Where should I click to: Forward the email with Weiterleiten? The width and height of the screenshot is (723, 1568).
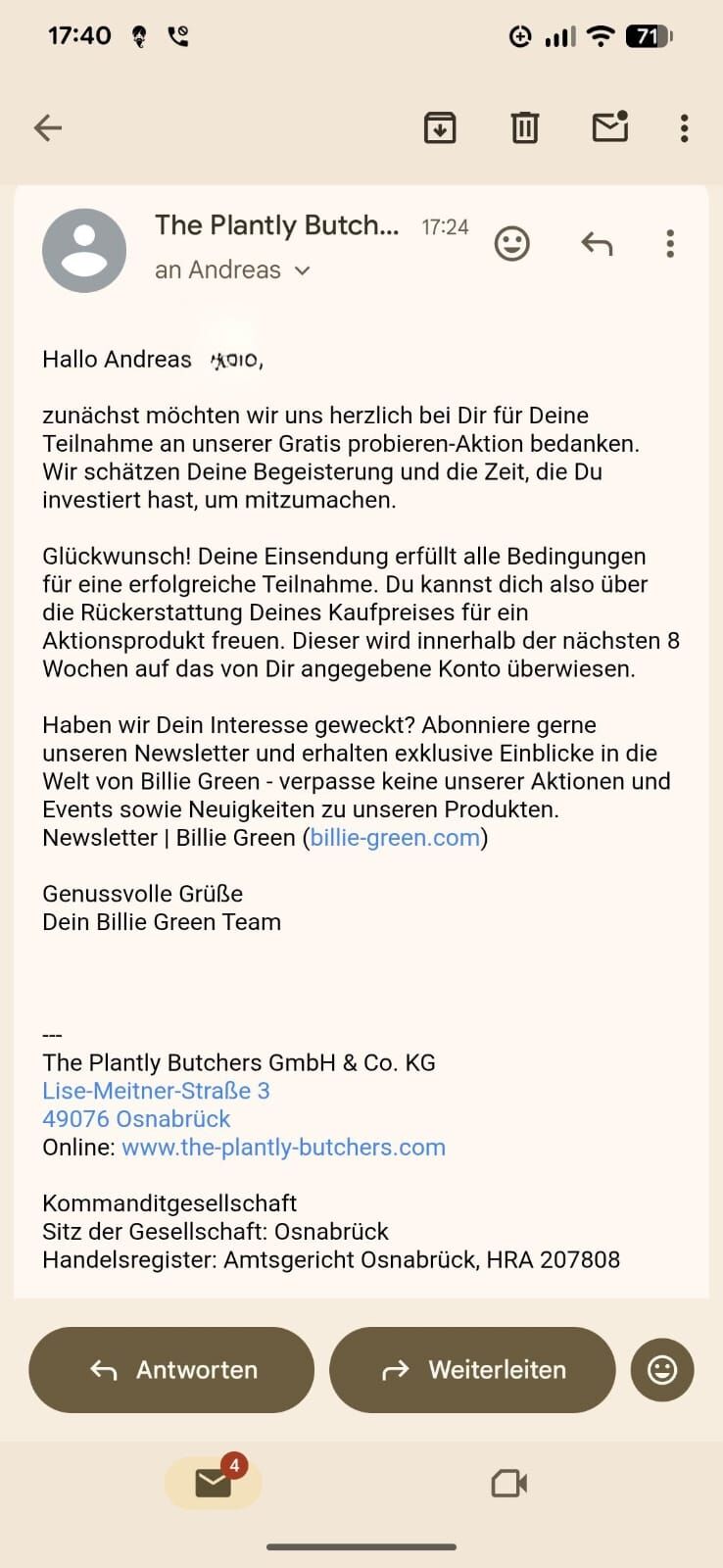point(472,1370)
